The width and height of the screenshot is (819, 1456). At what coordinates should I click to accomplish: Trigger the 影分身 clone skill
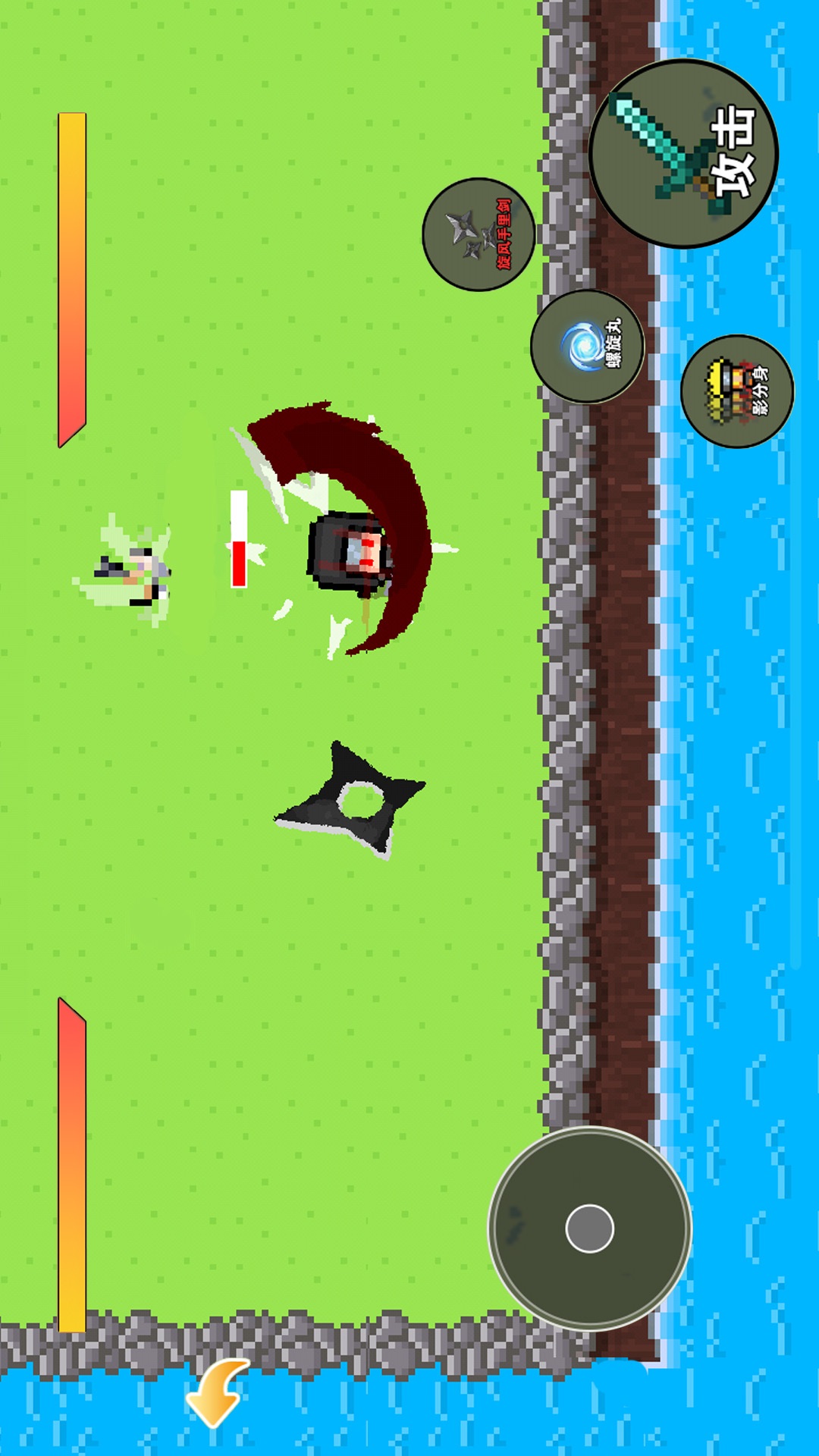point(737,391)
